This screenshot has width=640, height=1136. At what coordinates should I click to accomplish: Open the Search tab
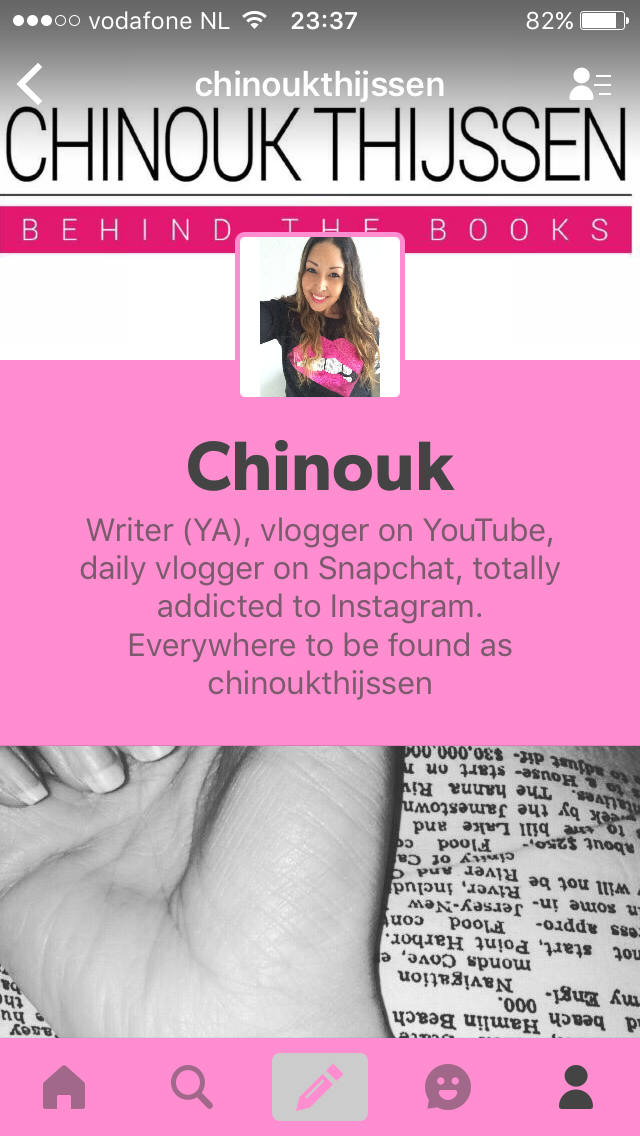pyautogui.click(x=192, y=1087)
